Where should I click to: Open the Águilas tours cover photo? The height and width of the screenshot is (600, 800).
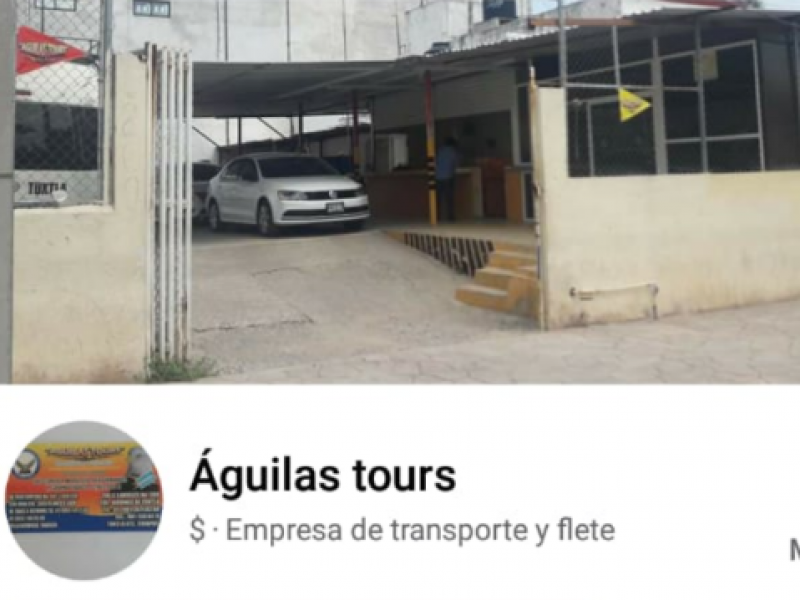pos(400,190)
